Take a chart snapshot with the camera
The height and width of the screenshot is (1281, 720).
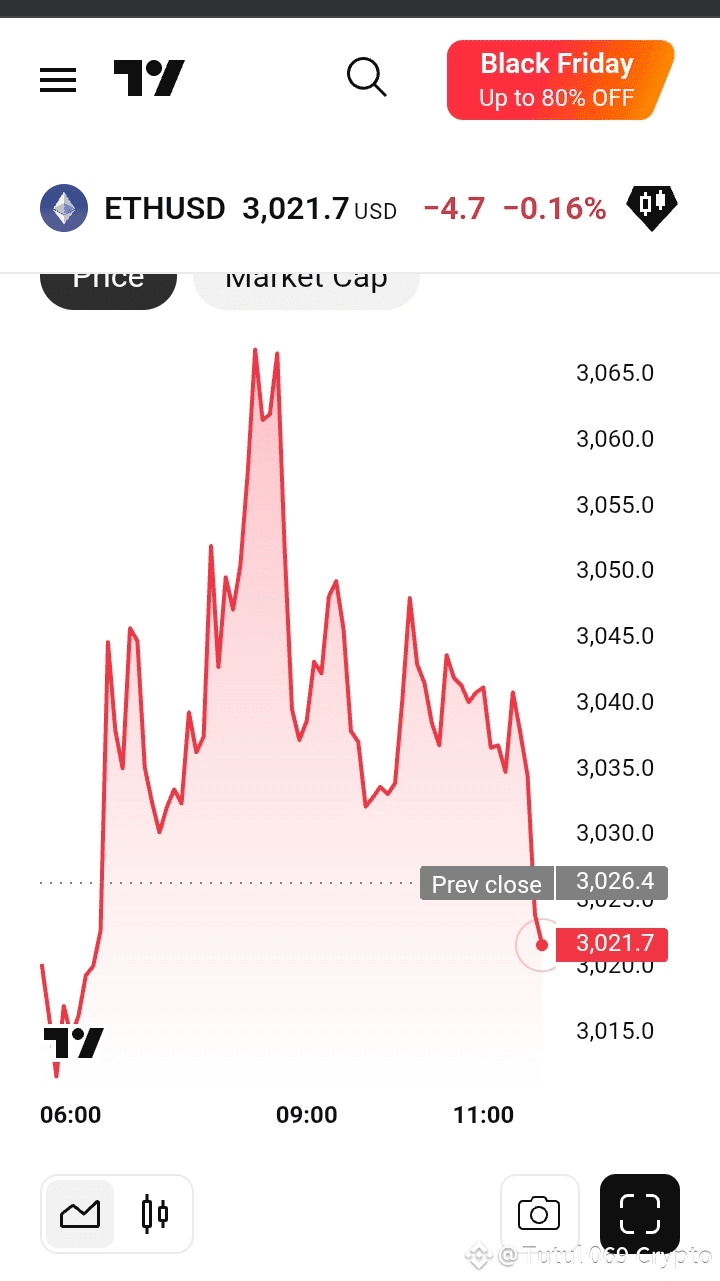coord(539,1214)
